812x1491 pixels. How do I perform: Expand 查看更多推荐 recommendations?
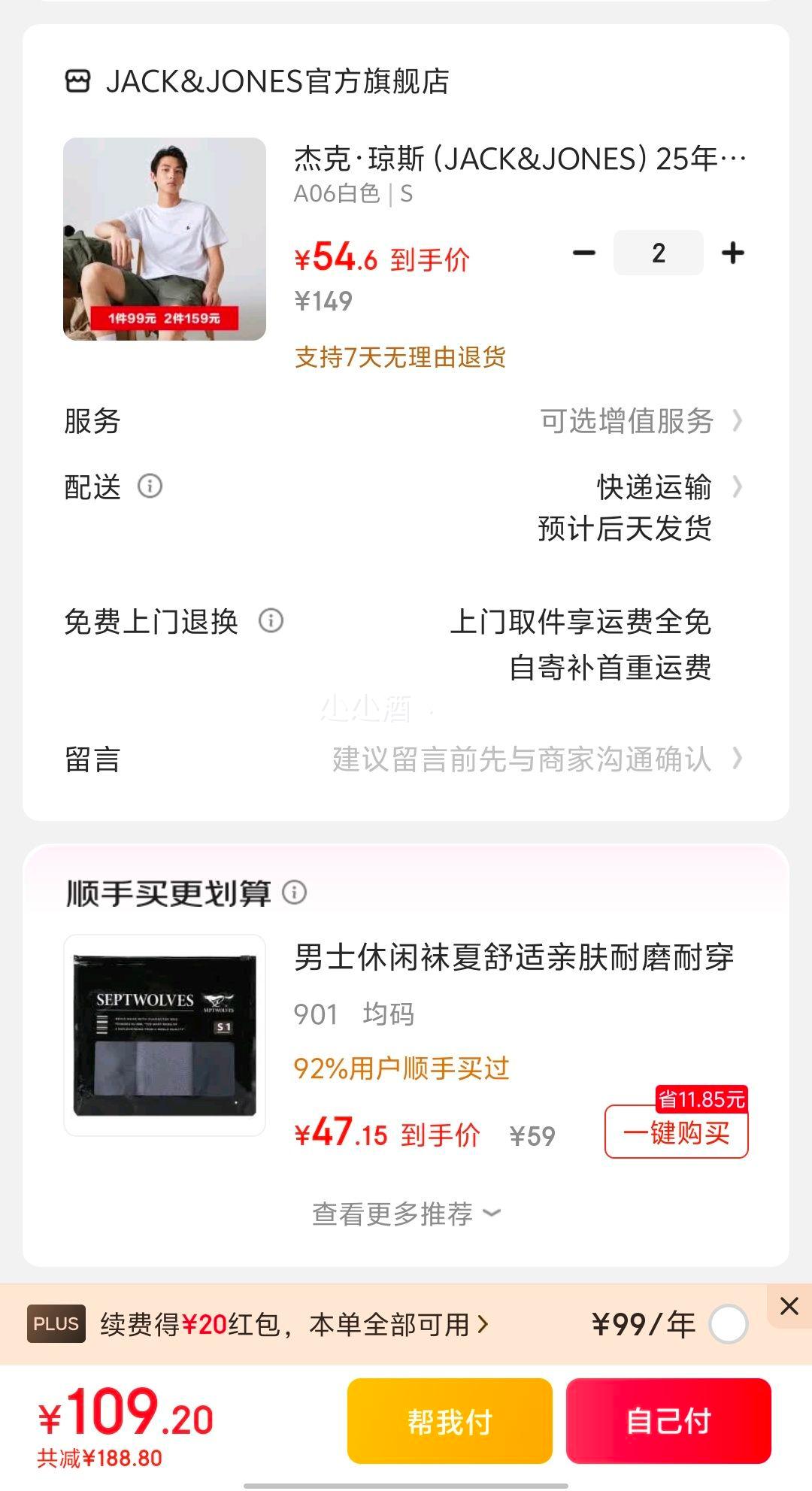[406, 1214]
